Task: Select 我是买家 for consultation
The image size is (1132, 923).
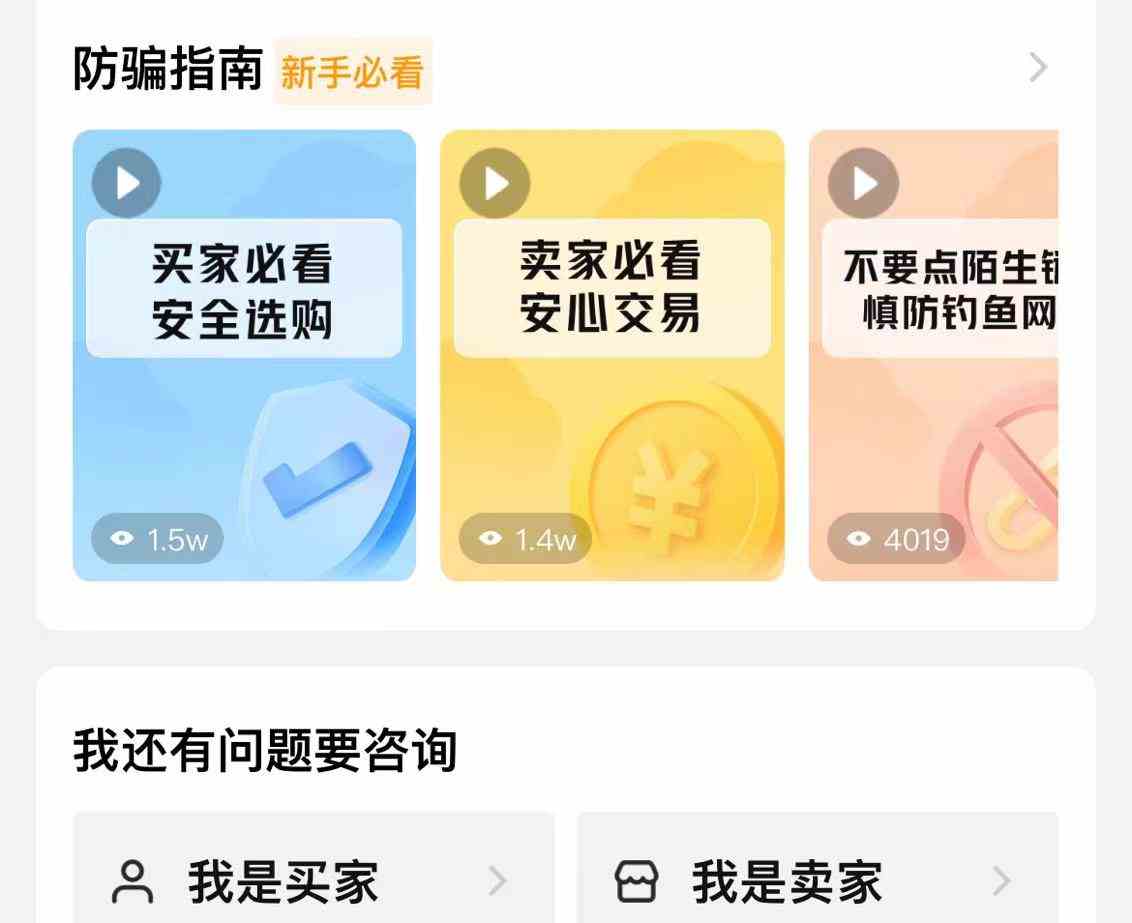Action: [313, 880]
